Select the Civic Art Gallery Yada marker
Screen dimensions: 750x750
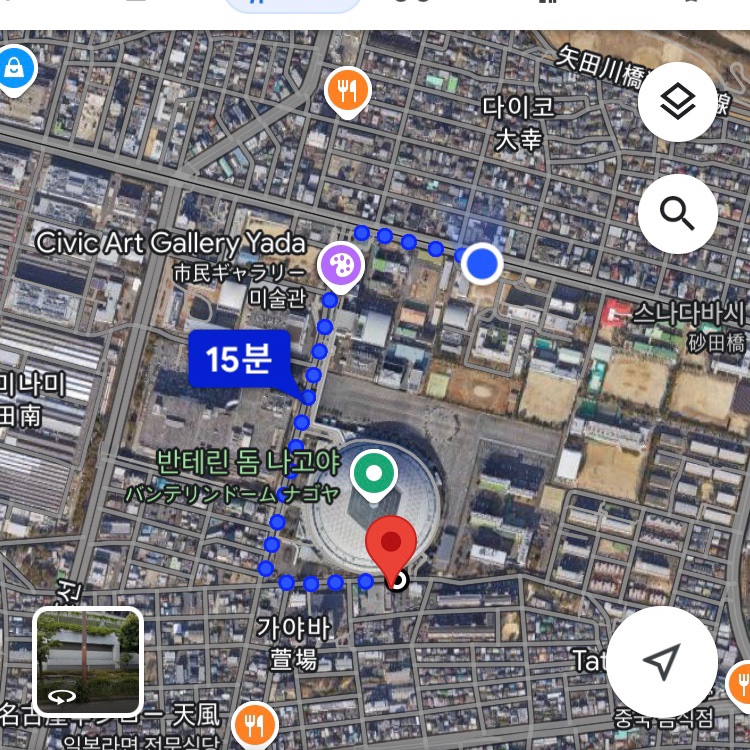(340, 267)
